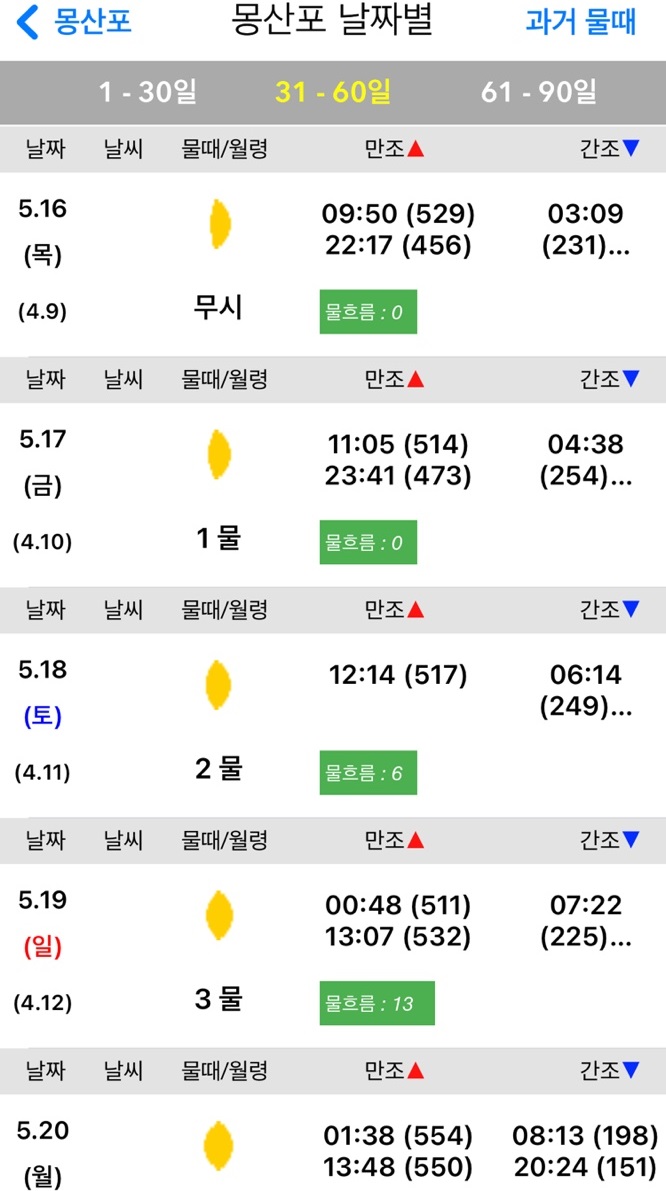Screen dimensions: 666x1191
Task: Open tide details for 5.16 (목)
Action: (x=333, y=264)
